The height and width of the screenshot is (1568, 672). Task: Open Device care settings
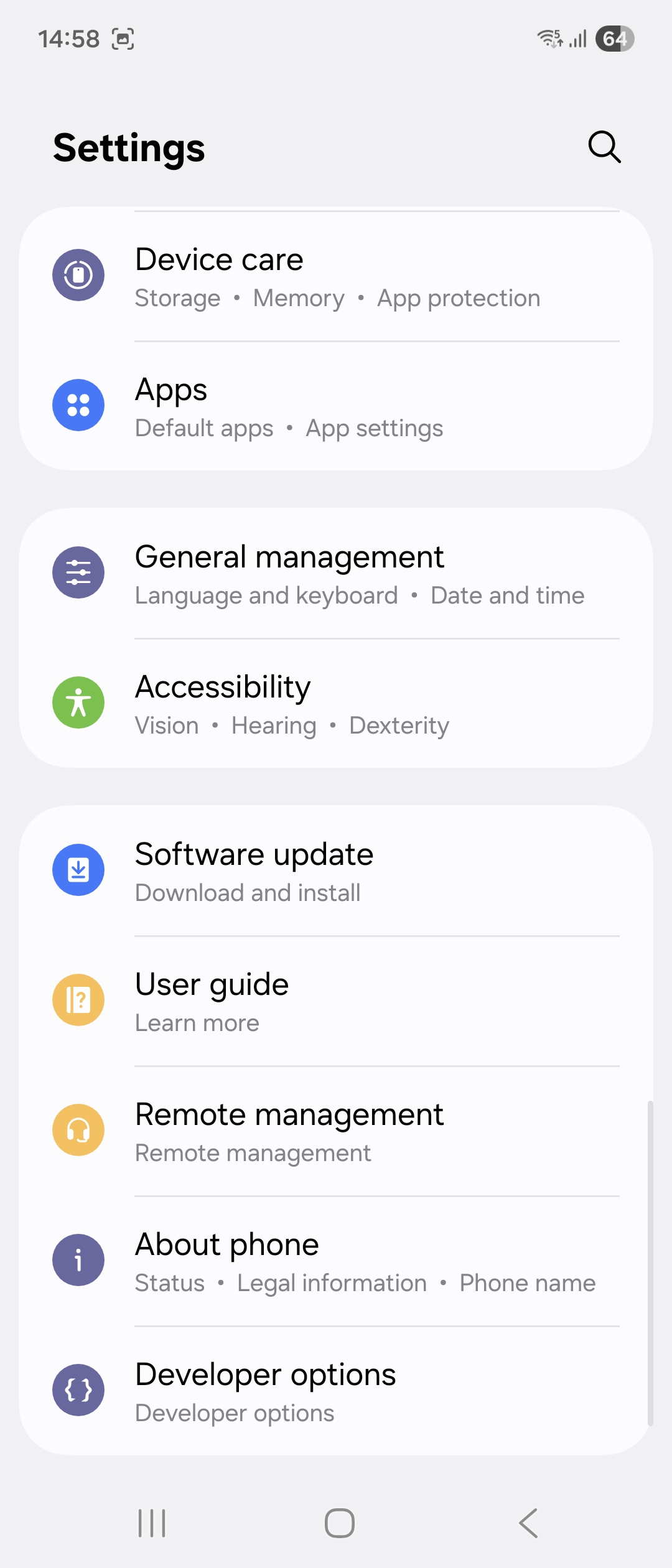coord(336,276)
